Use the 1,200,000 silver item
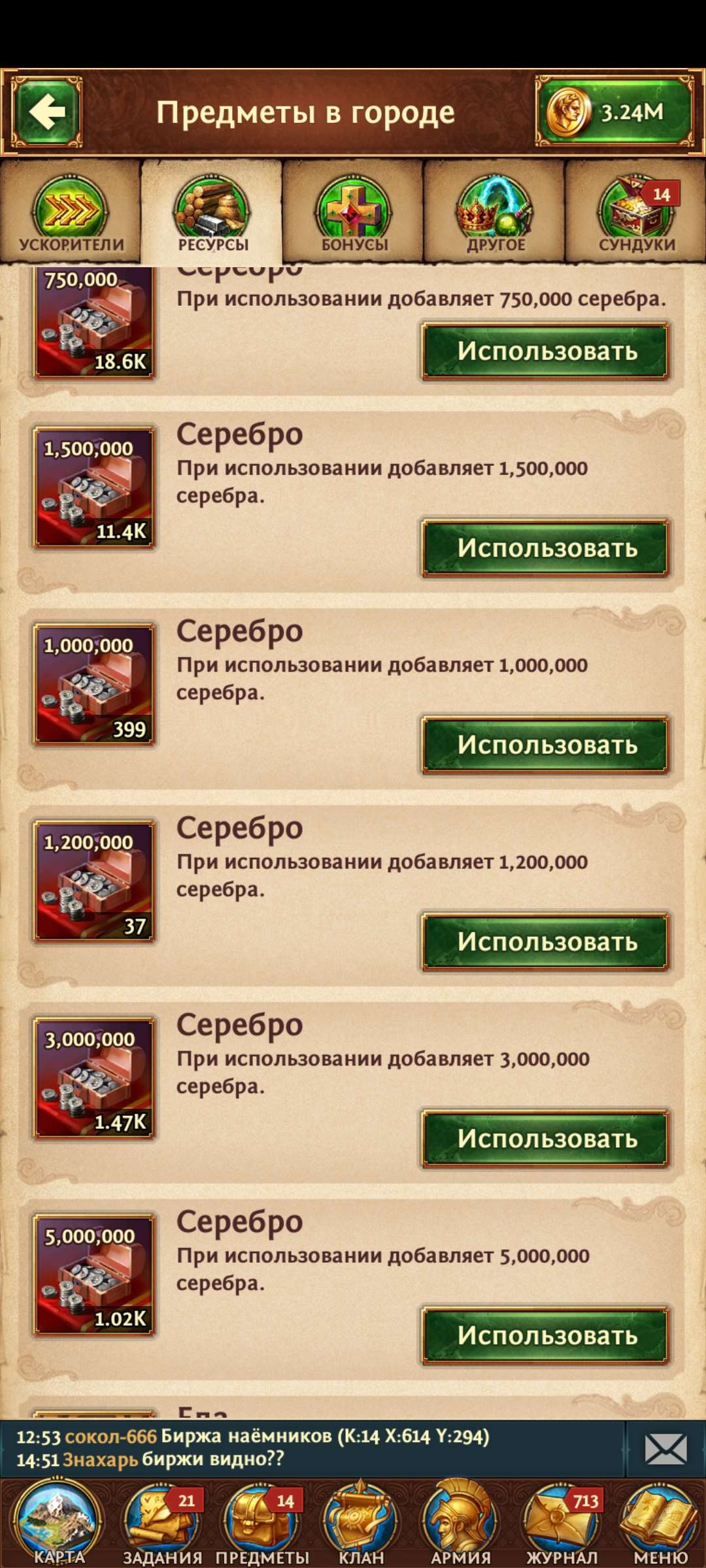Viewport: 706px width, 1568px height. click(x=545, y=941)
